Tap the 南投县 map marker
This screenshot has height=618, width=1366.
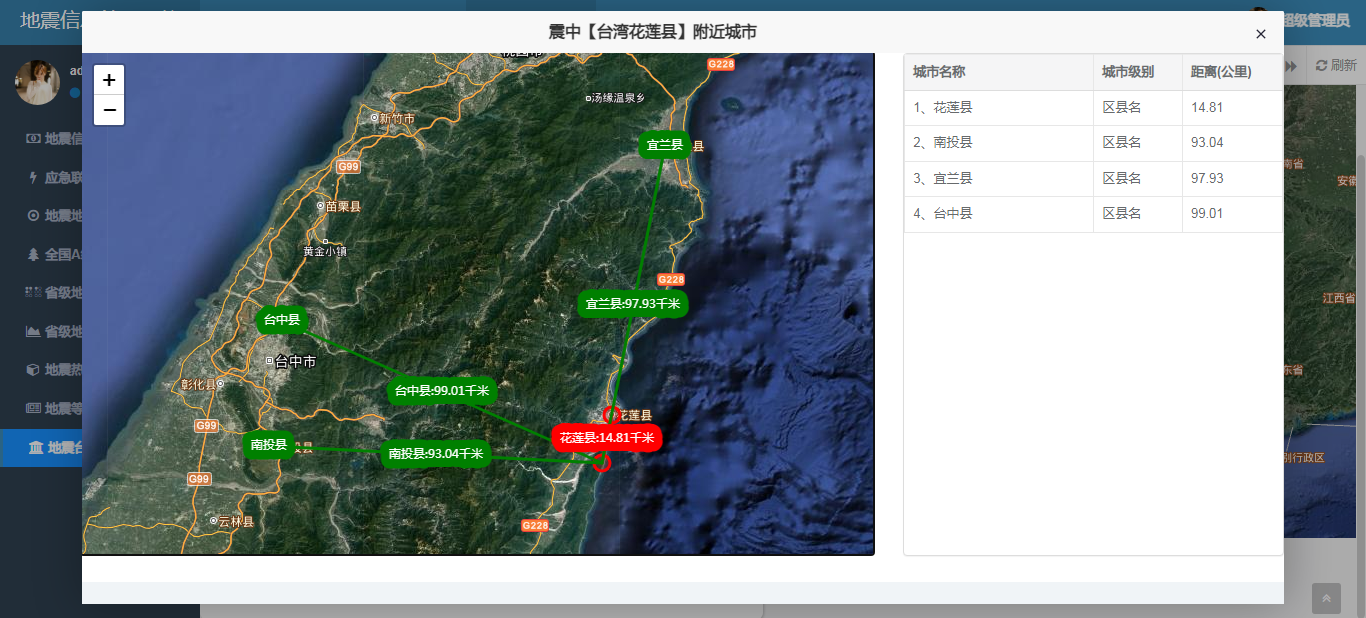268,445
